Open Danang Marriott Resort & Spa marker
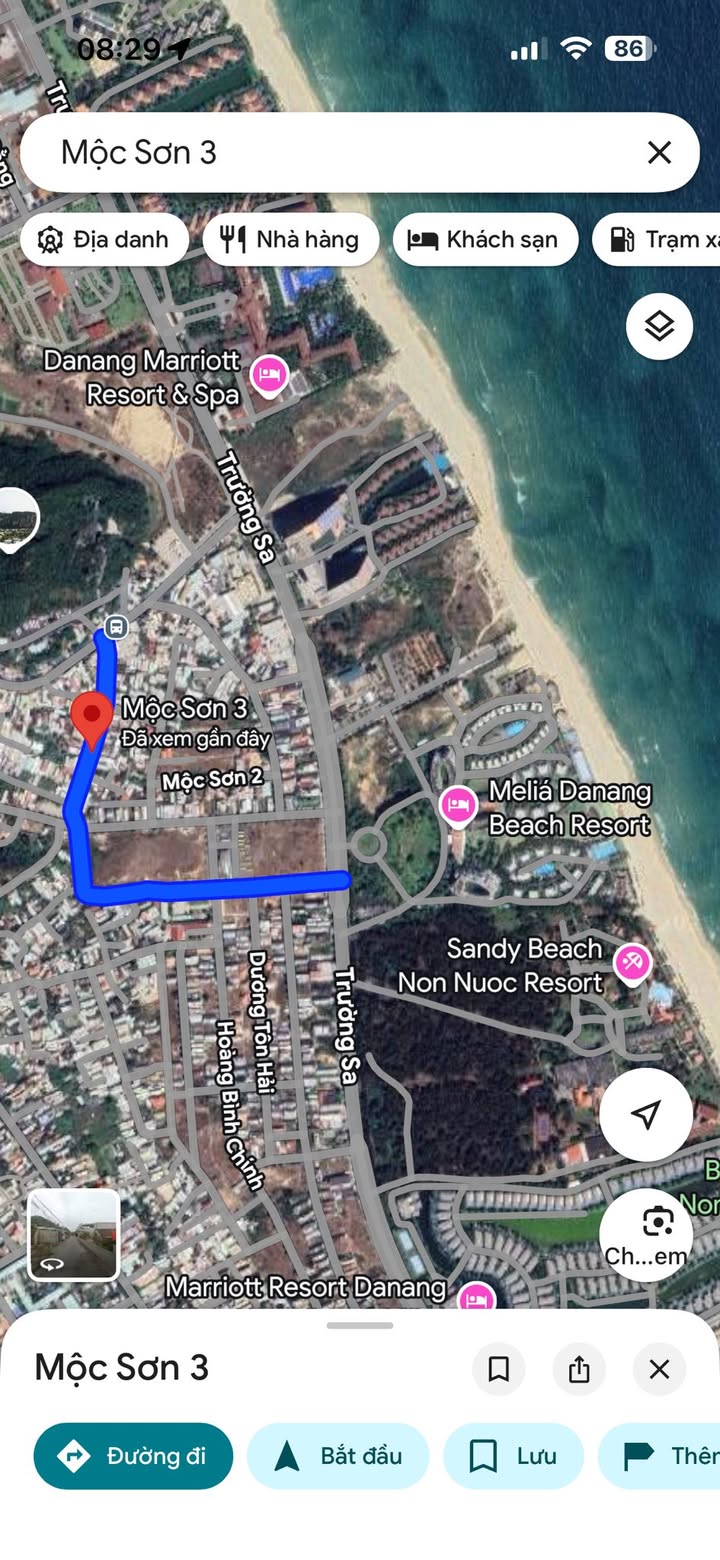 [x=269, y=375]
